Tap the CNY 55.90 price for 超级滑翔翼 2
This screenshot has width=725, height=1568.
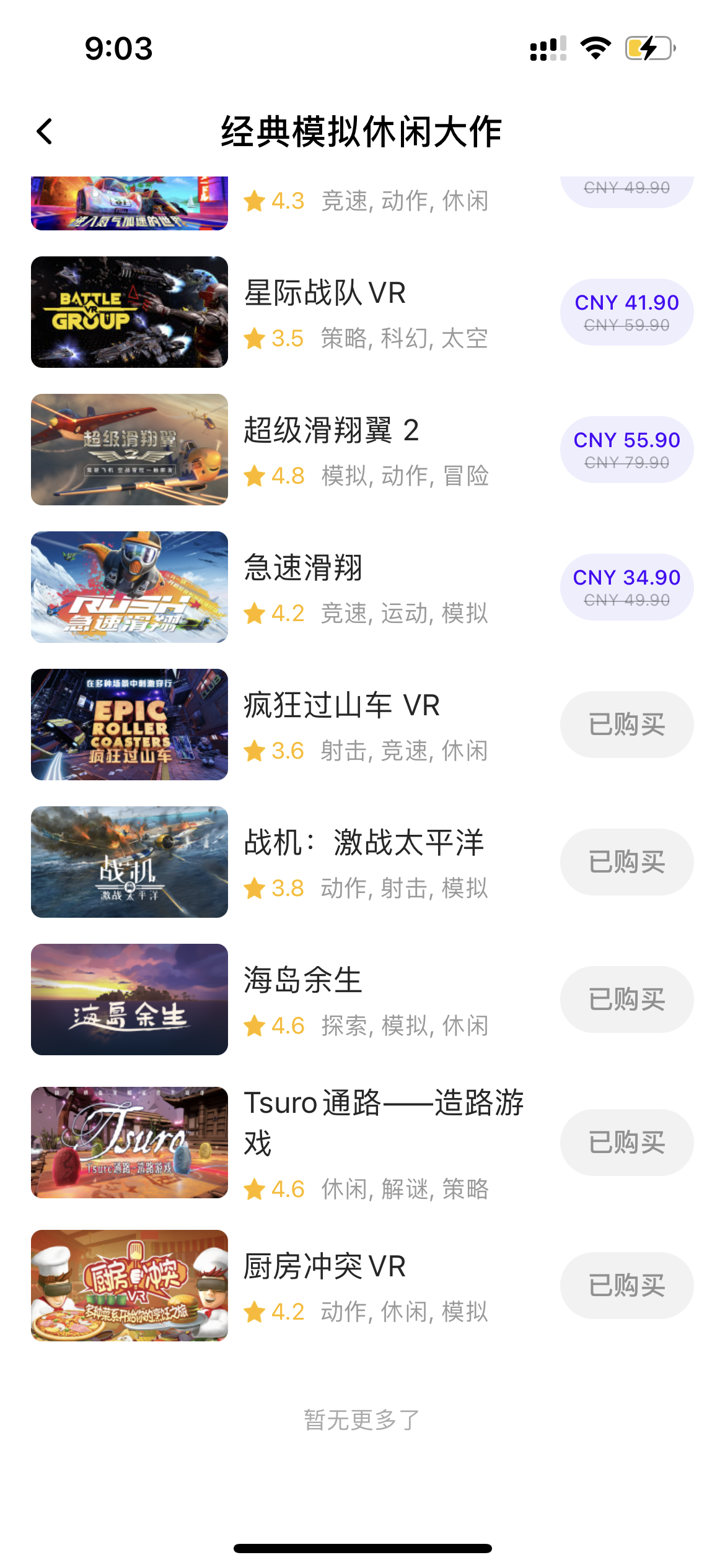[626, 449]
